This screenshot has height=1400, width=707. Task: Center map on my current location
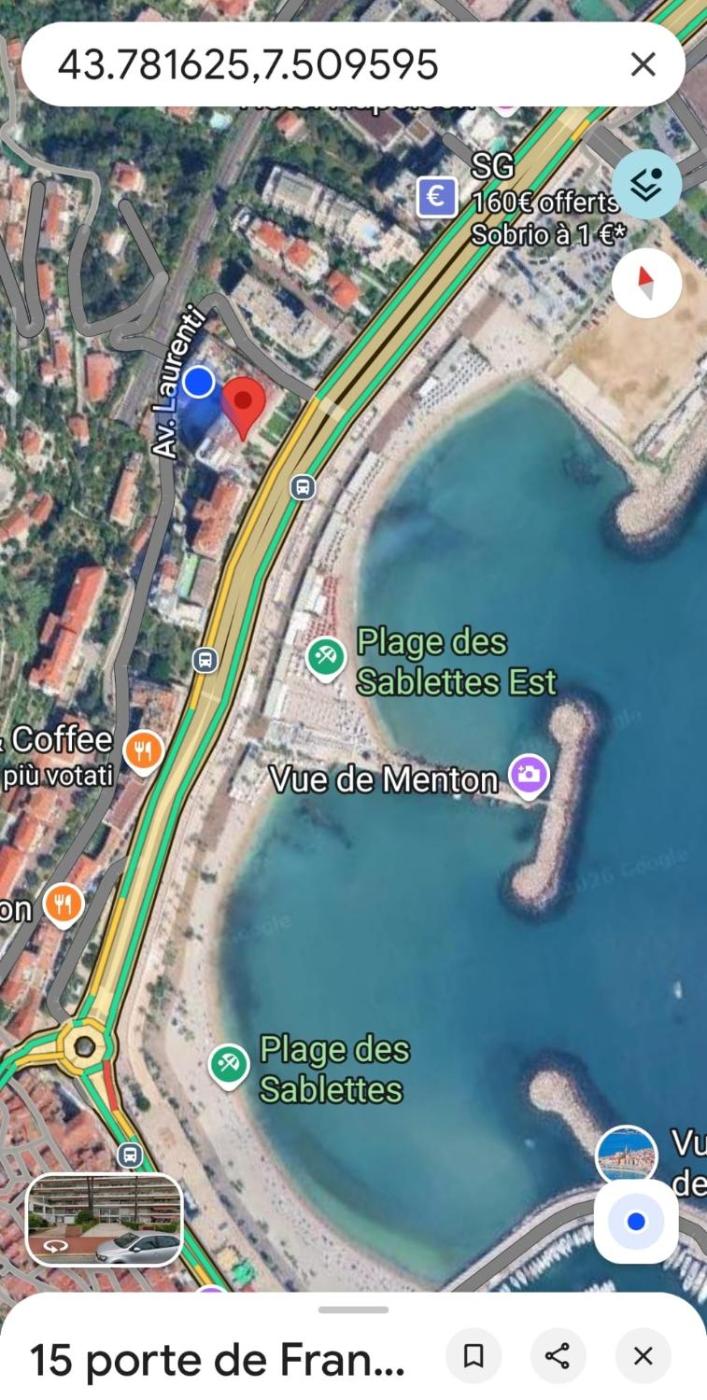point(636,1221)
